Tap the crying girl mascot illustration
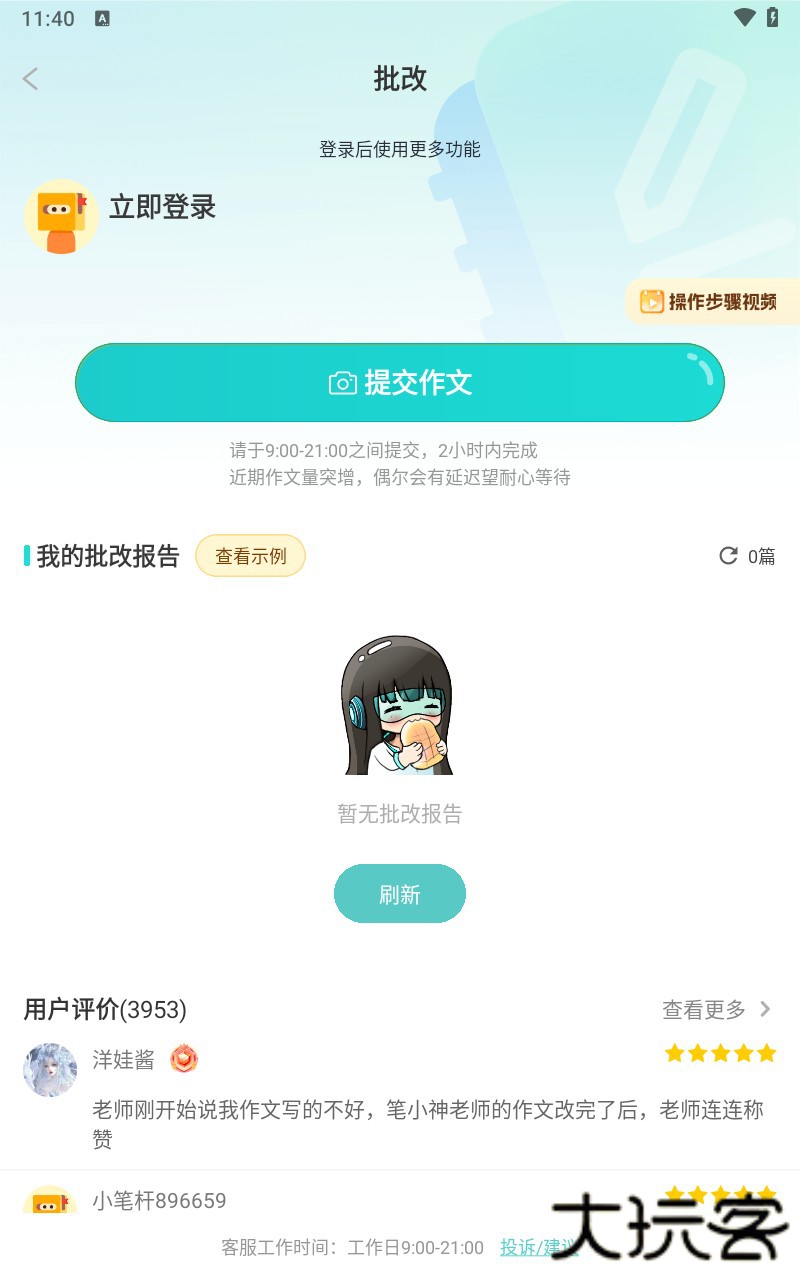This screenshot has height=1280, width=800. [x=400, y=705]
